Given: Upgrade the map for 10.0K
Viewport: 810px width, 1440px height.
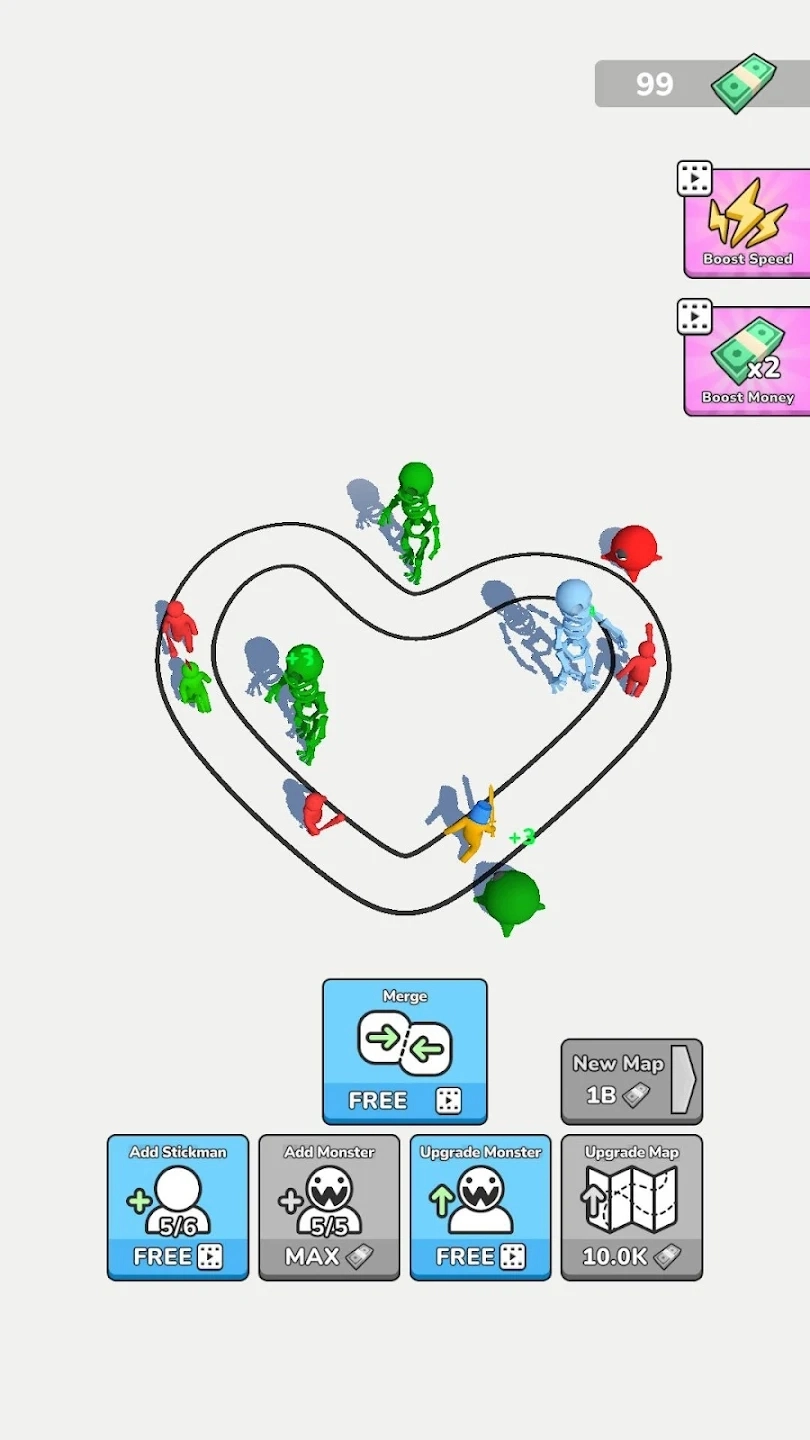Looking at the screenshot, I should pyautogui.click(x=631, y=1207).
